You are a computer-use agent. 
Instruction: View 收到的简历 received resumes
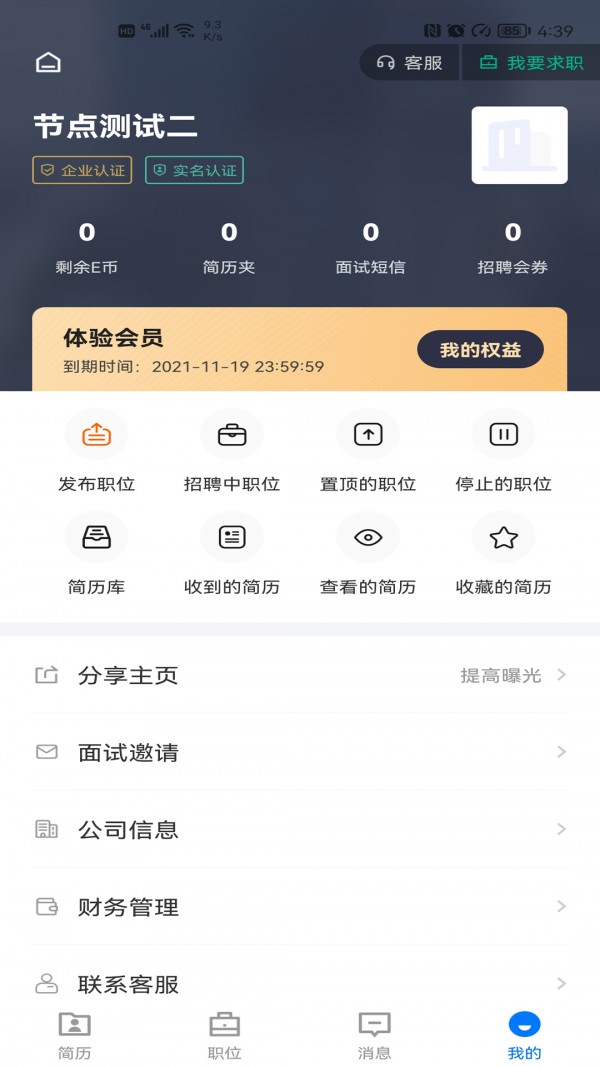[232, 555]
